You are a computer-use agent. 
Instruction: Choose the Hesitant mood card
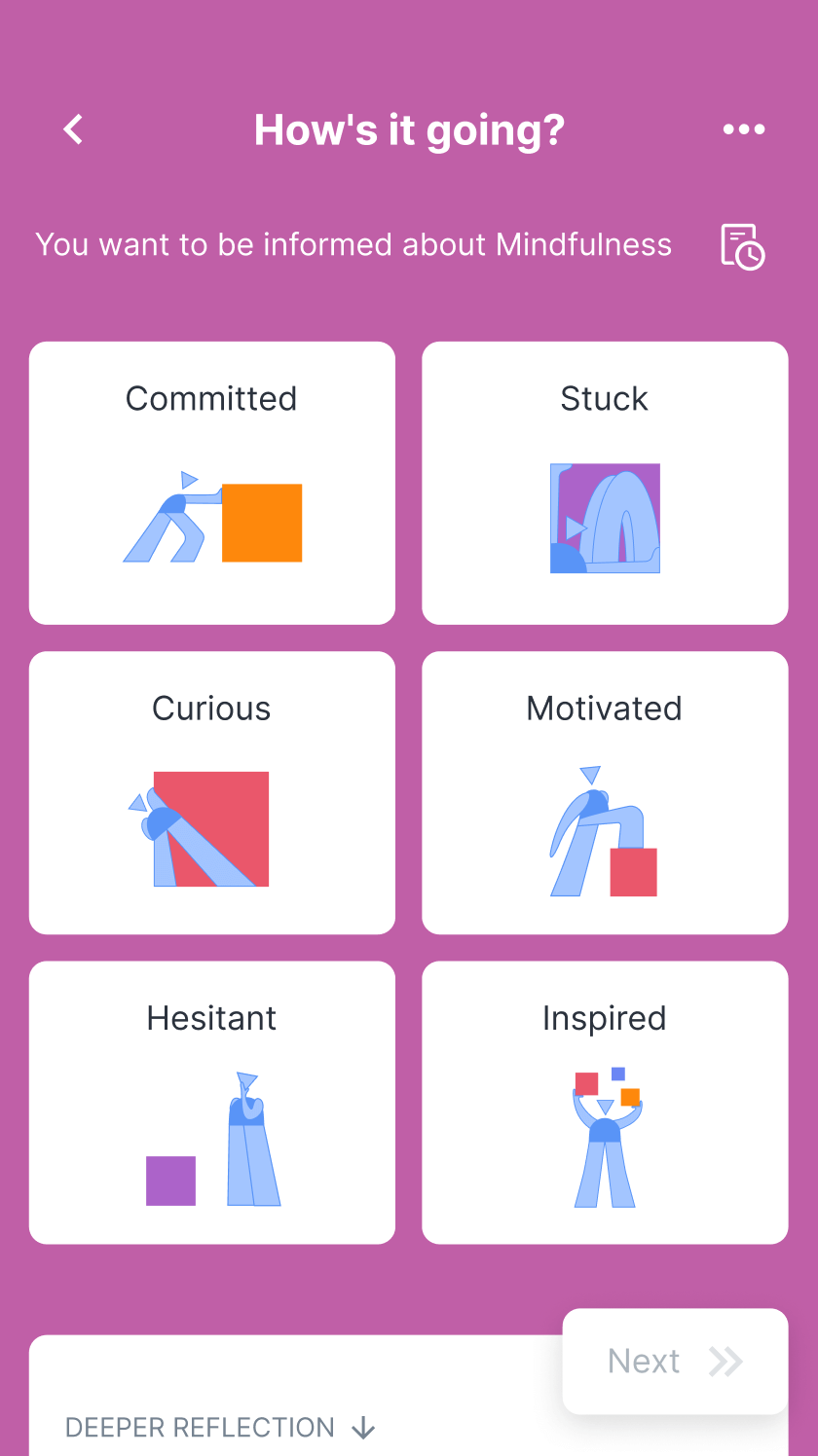tap(212, 1102)
